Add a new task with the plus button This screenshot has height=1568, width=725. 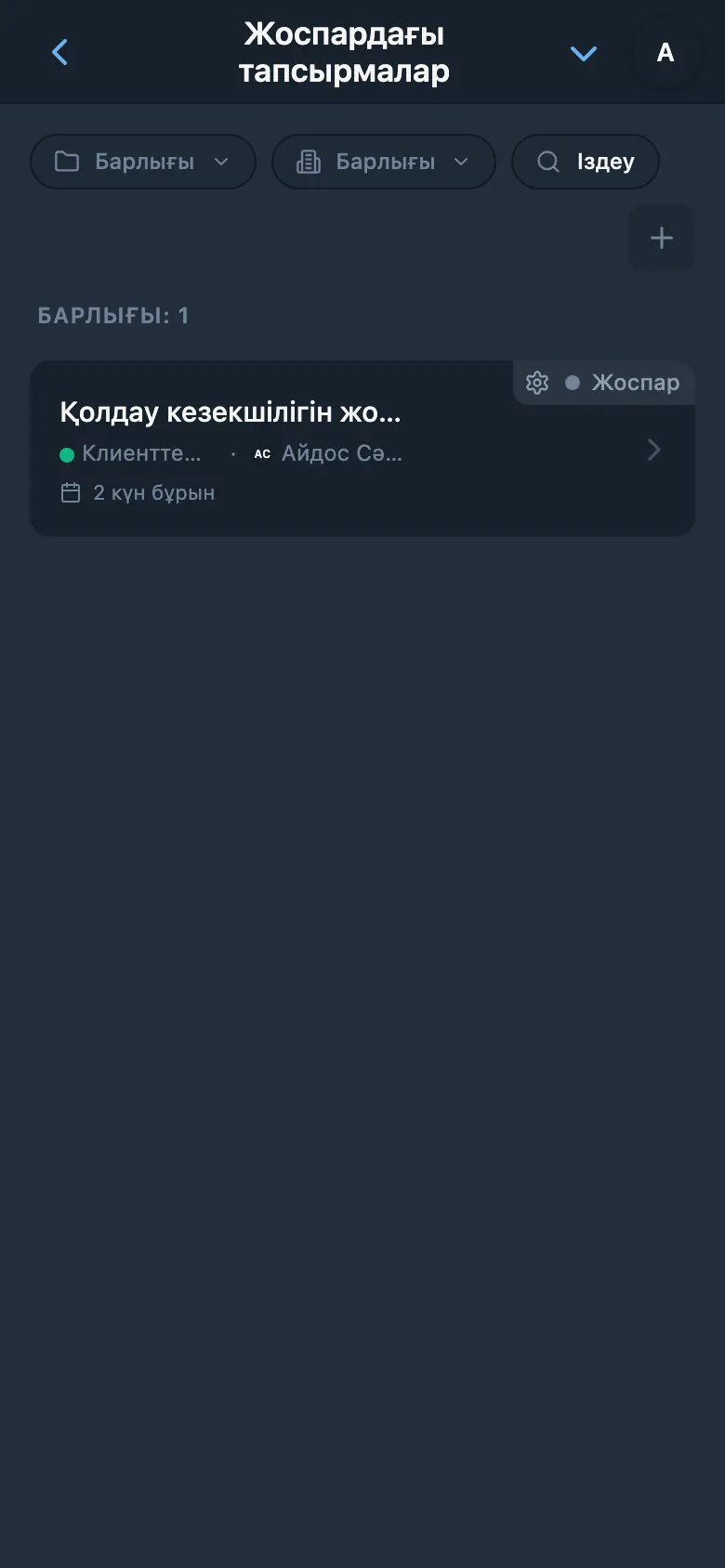662,238
